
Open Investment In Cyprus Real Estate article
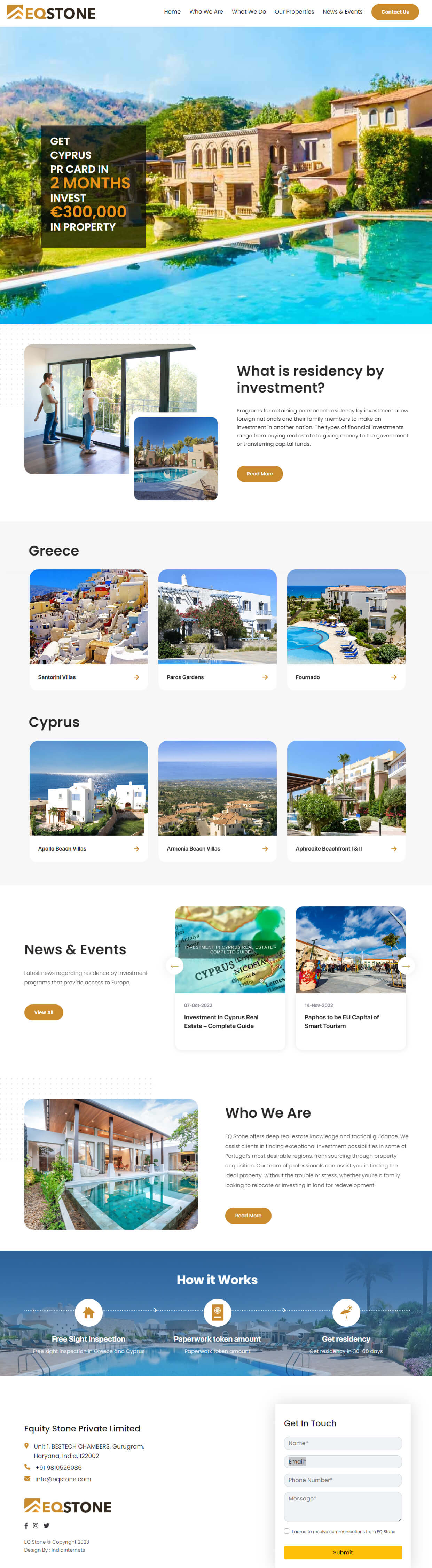pyautogui.click(x=221, y=1022)
